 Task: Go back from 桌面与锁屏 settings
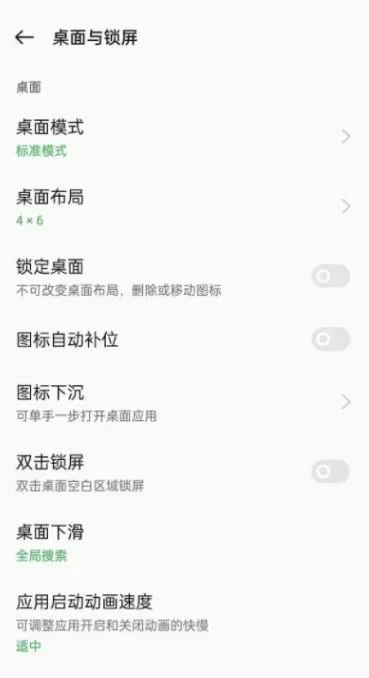[x=24, y=38]
